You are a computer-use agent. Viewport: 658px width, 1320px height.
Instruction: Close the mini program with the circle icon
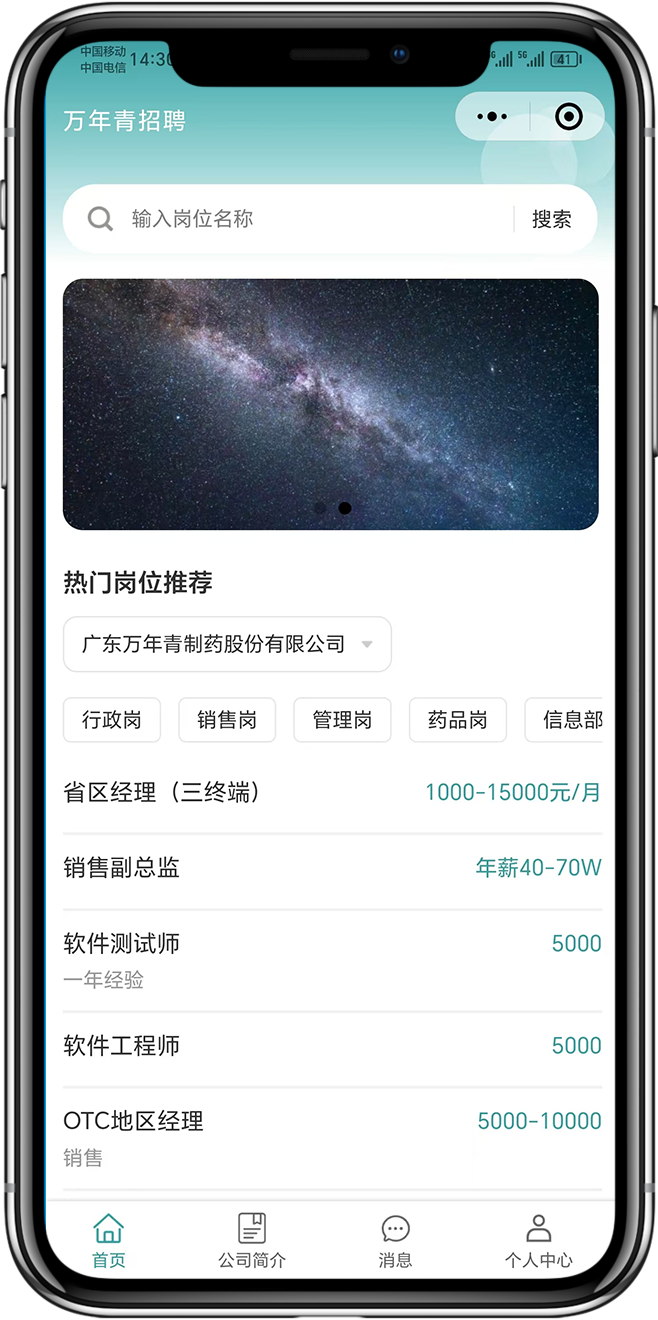pyautogui.click(x=568, y=117)
